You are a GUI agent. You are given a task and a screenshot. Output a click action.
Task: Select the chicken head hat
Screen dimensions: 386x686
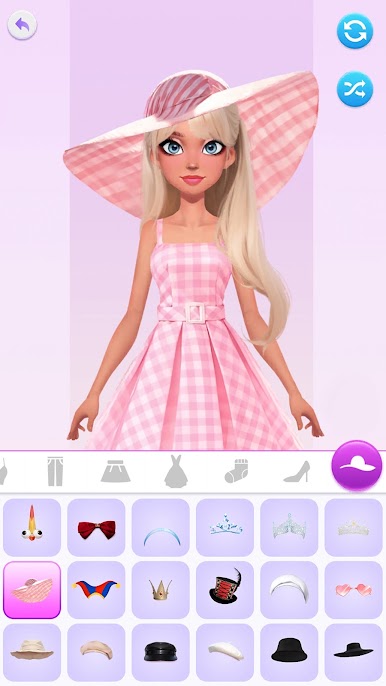32,528
